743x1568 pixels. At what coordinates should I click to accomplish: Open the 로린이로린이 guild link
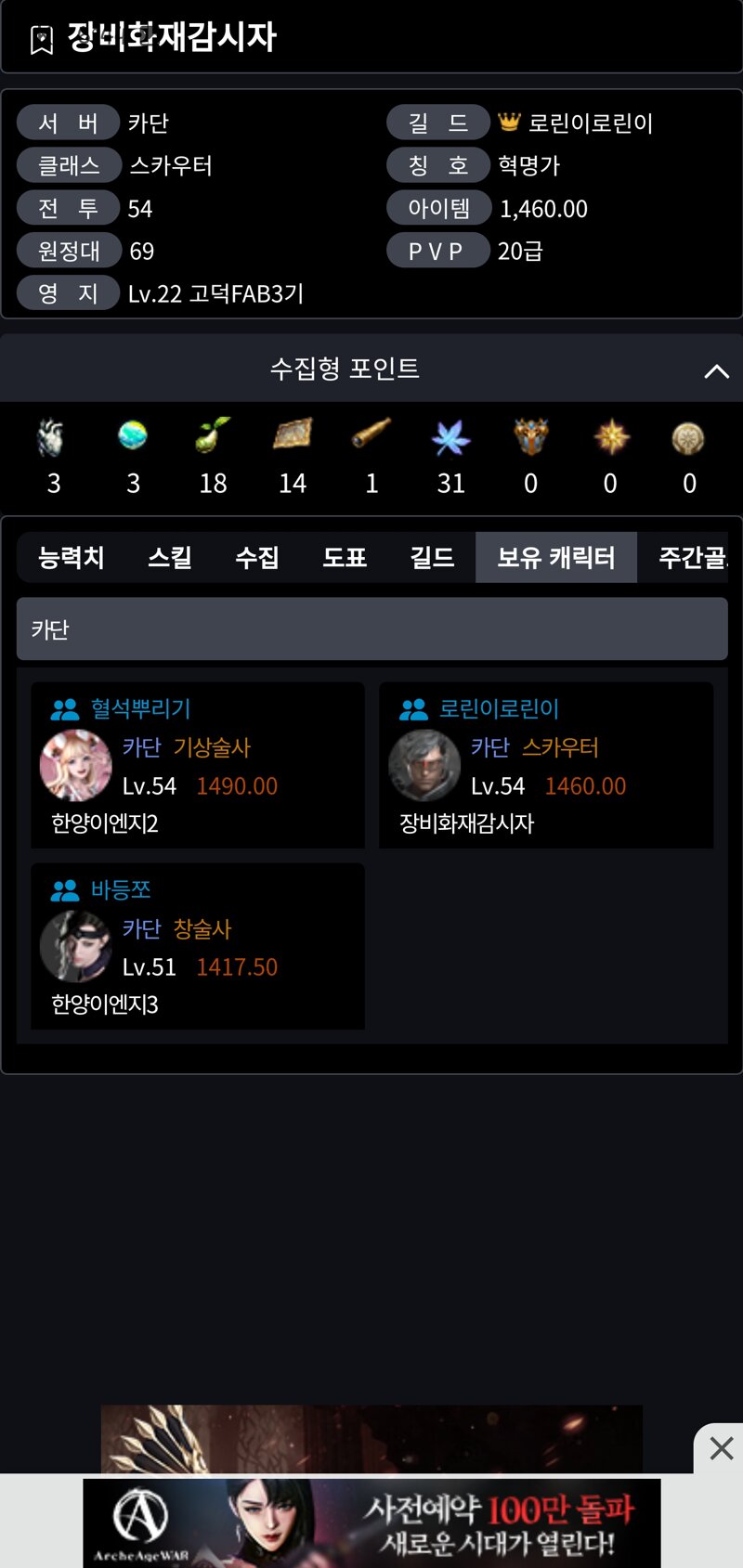pyautogui.click(x=590, y=123)
